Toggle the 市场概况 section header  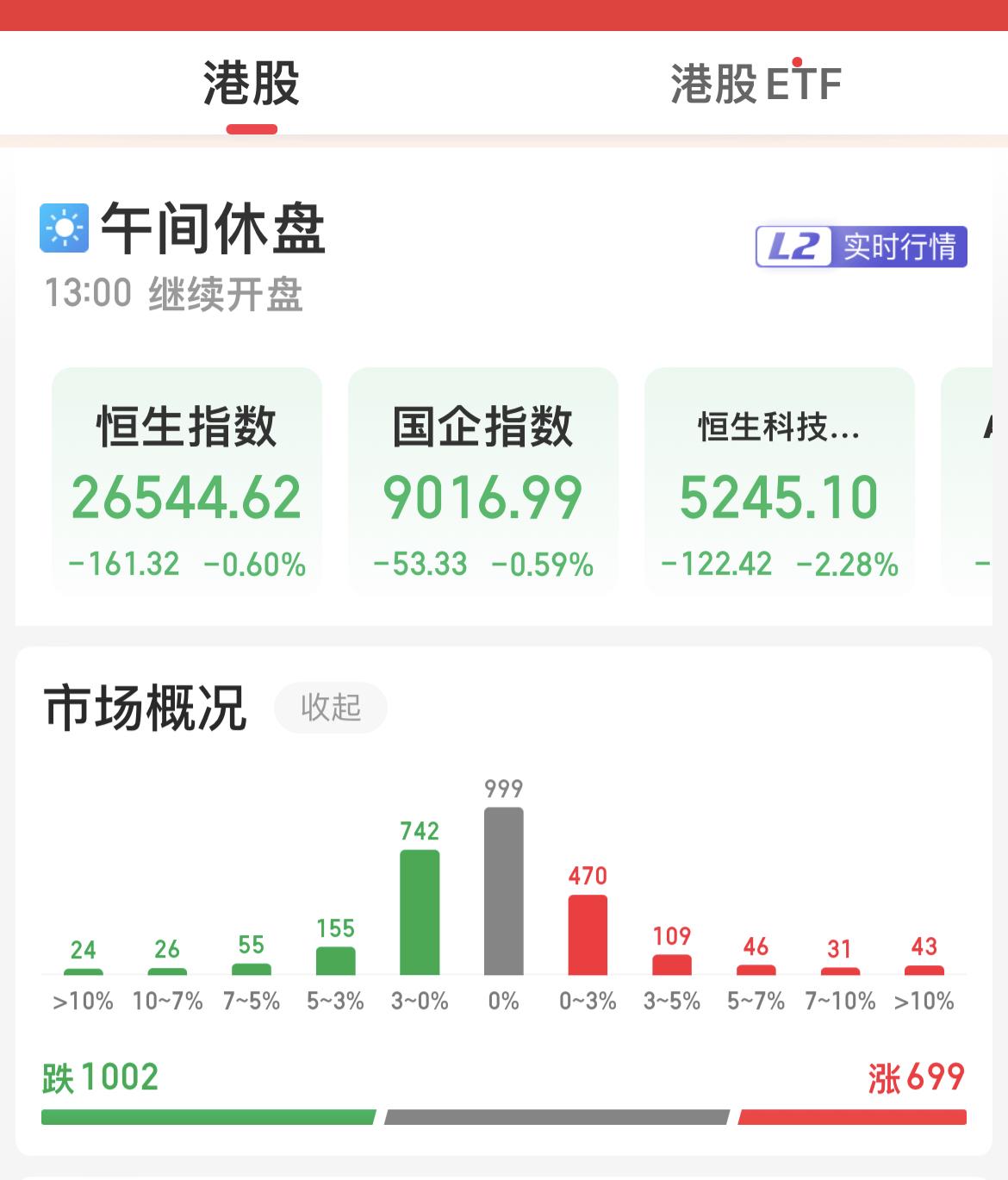click(145, 705)
